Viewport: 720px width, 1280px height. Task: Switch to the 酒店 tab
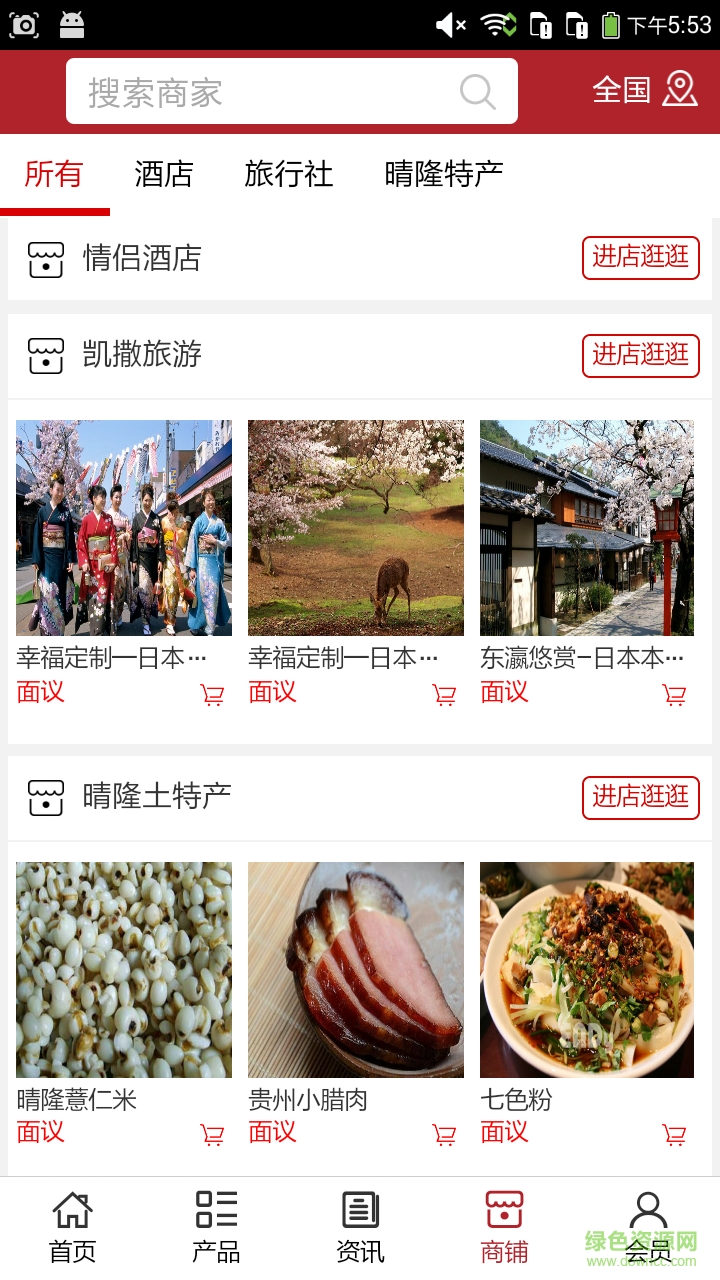[x=164, y=174]
